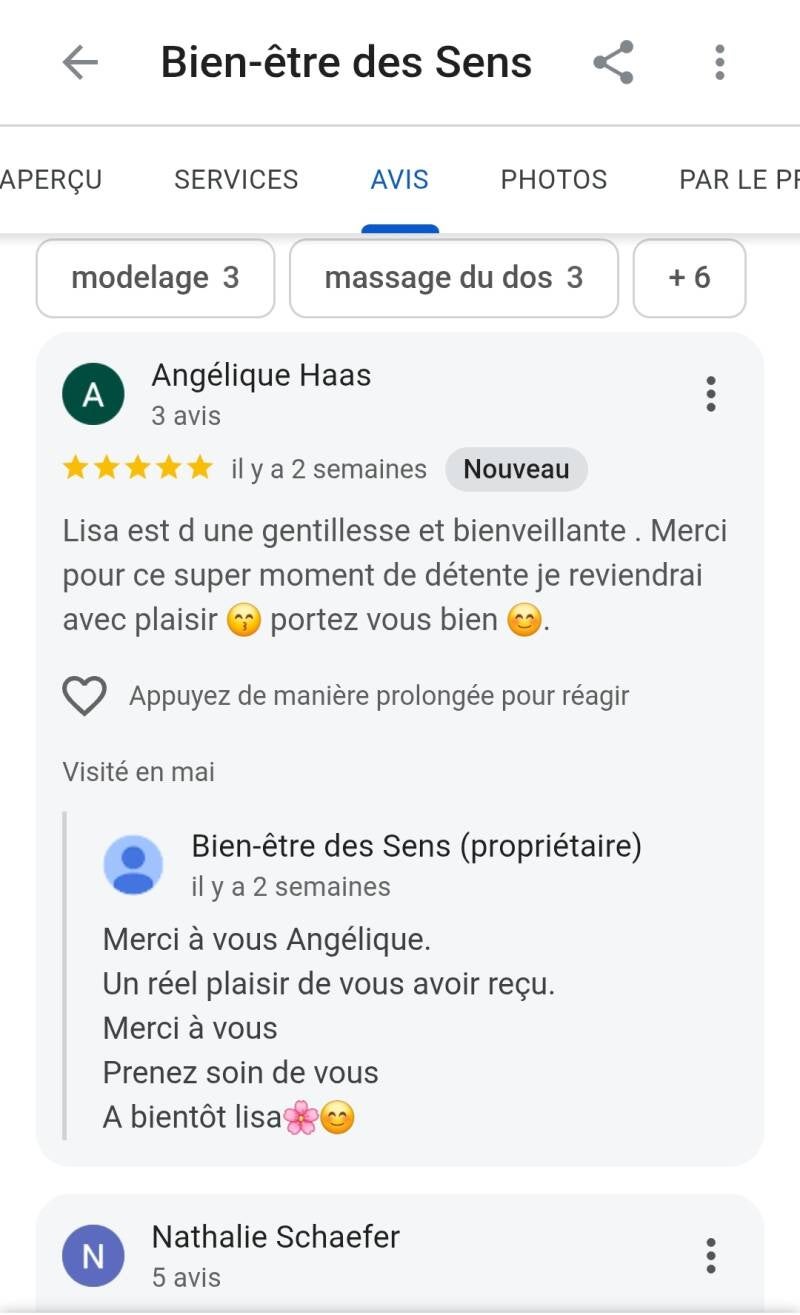
Task: Open the overflow menu in the header
Action: tap(719, 63)
